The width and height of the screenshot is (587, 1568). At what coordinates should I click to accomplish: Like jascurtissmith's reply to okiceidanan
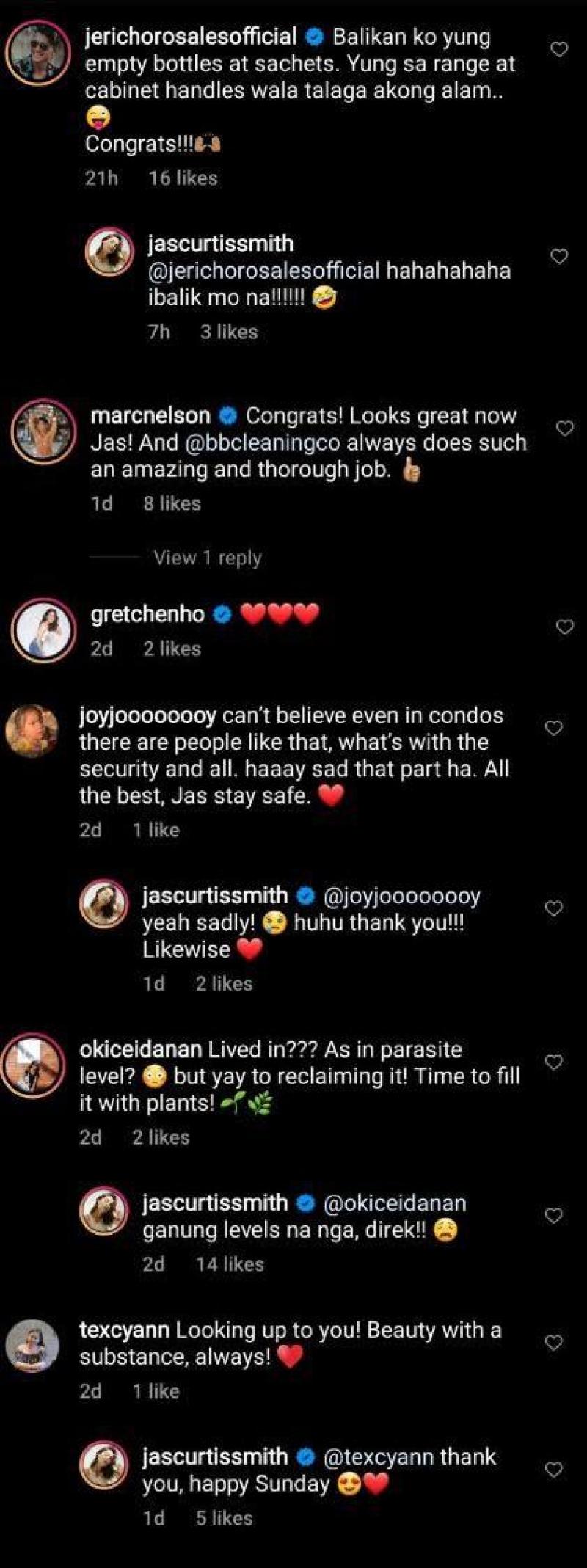click(x=554, y=1215)
